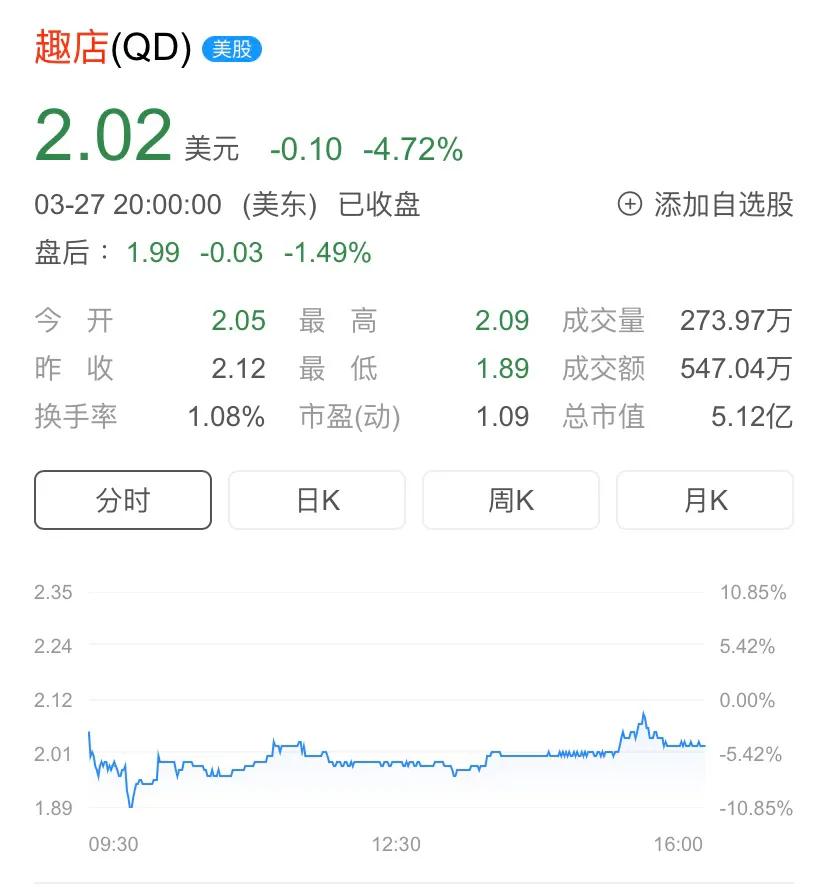Click the blue 美股 market badge
The image size is (828, 887).
pos(234,49)
